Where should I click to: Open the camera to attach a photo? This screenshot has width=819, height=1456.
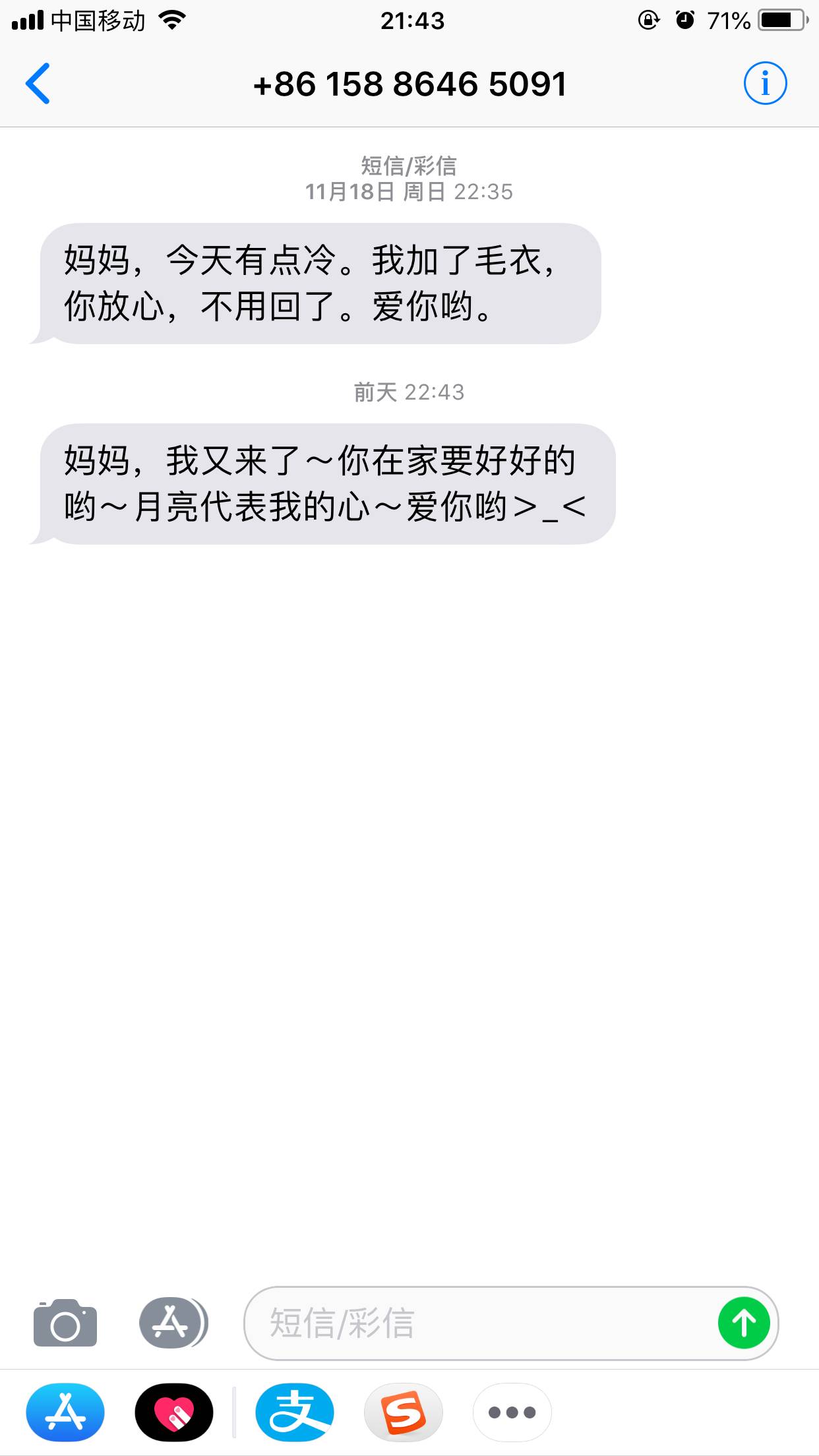65,1323
